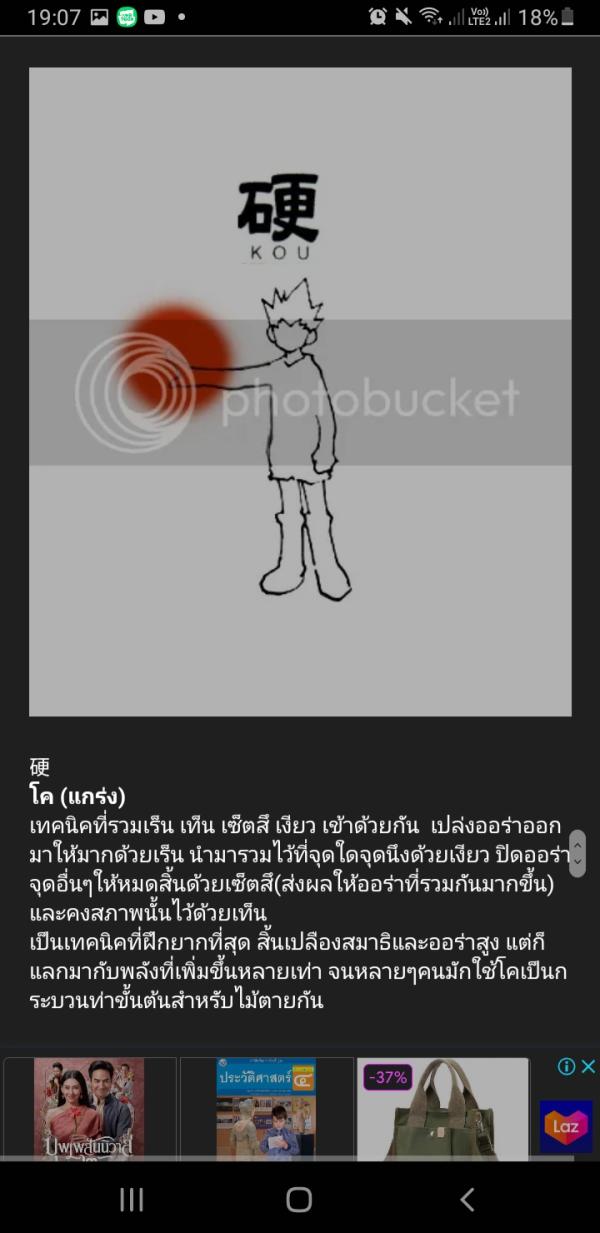Go back using the navigation bar
Viewport: 600px width, 1233px height.
click(466, 1199)
